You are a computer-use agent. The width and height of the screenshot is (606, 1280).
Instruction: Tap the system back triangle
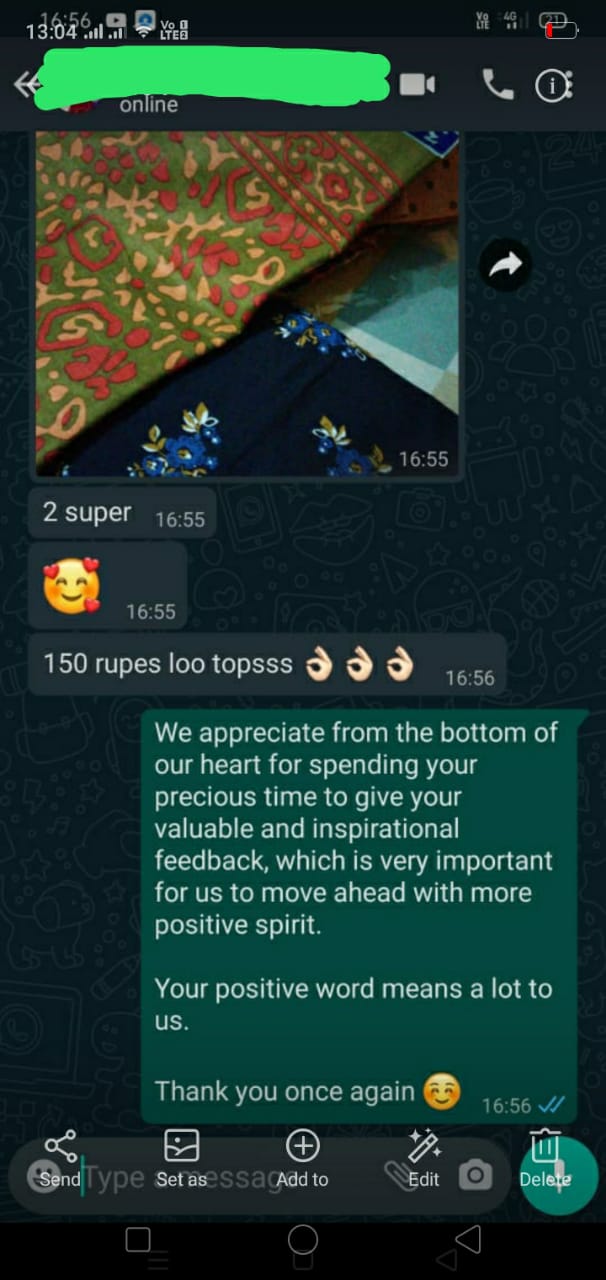click(467, 1240)
